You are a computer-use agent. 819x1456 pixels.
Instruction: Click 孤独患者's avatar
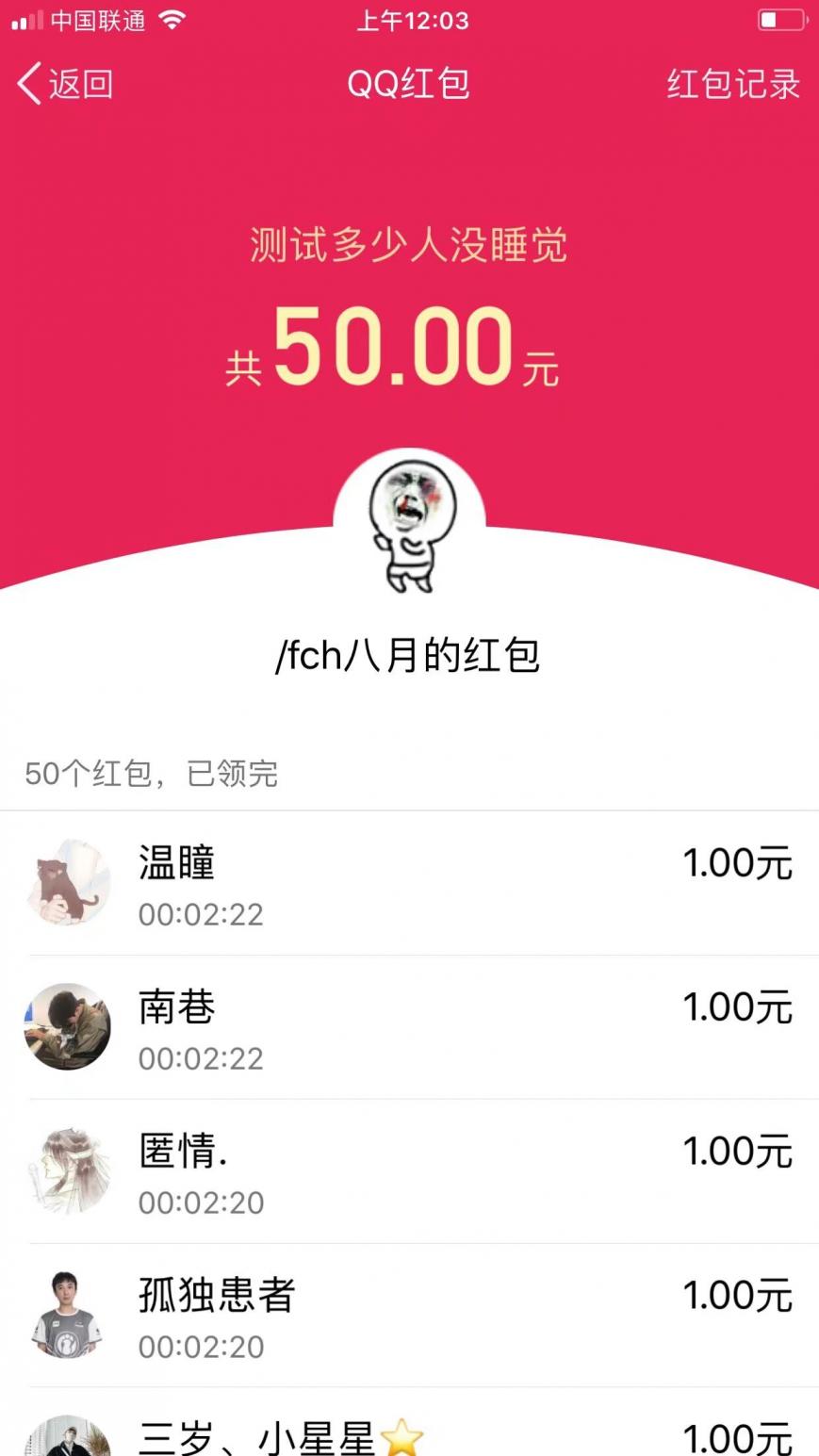point(67,1317)
